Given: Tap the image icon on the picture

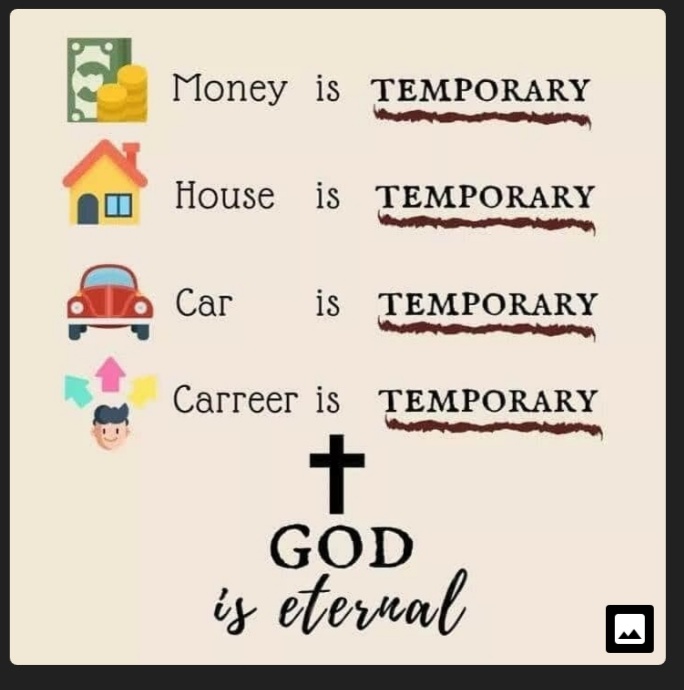Looking at the screenshot, I should point(629,629).
